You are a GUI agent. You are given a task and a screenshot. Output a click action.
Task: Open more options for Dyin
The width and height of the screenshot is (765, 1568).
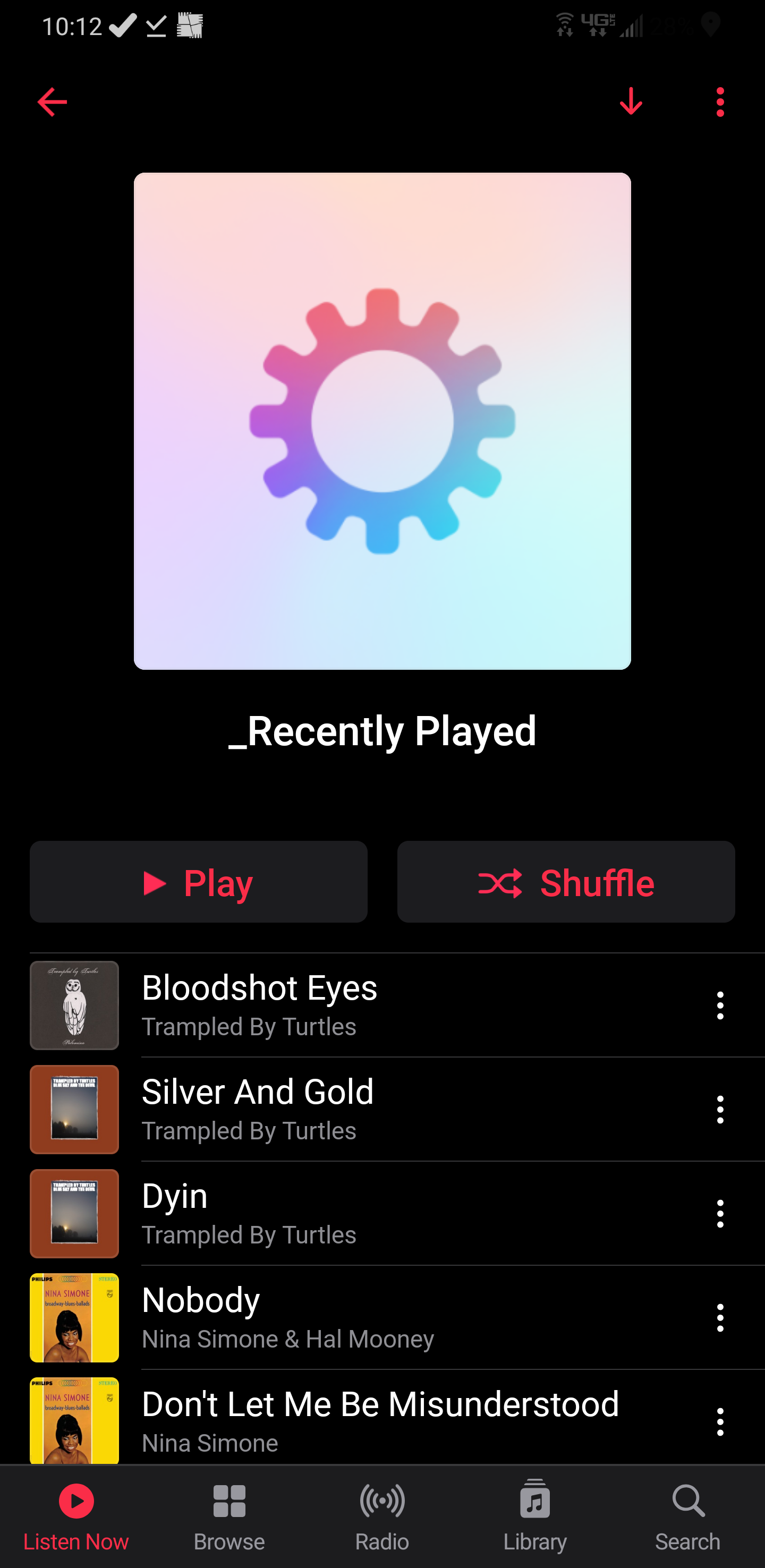pos(720,1213)
